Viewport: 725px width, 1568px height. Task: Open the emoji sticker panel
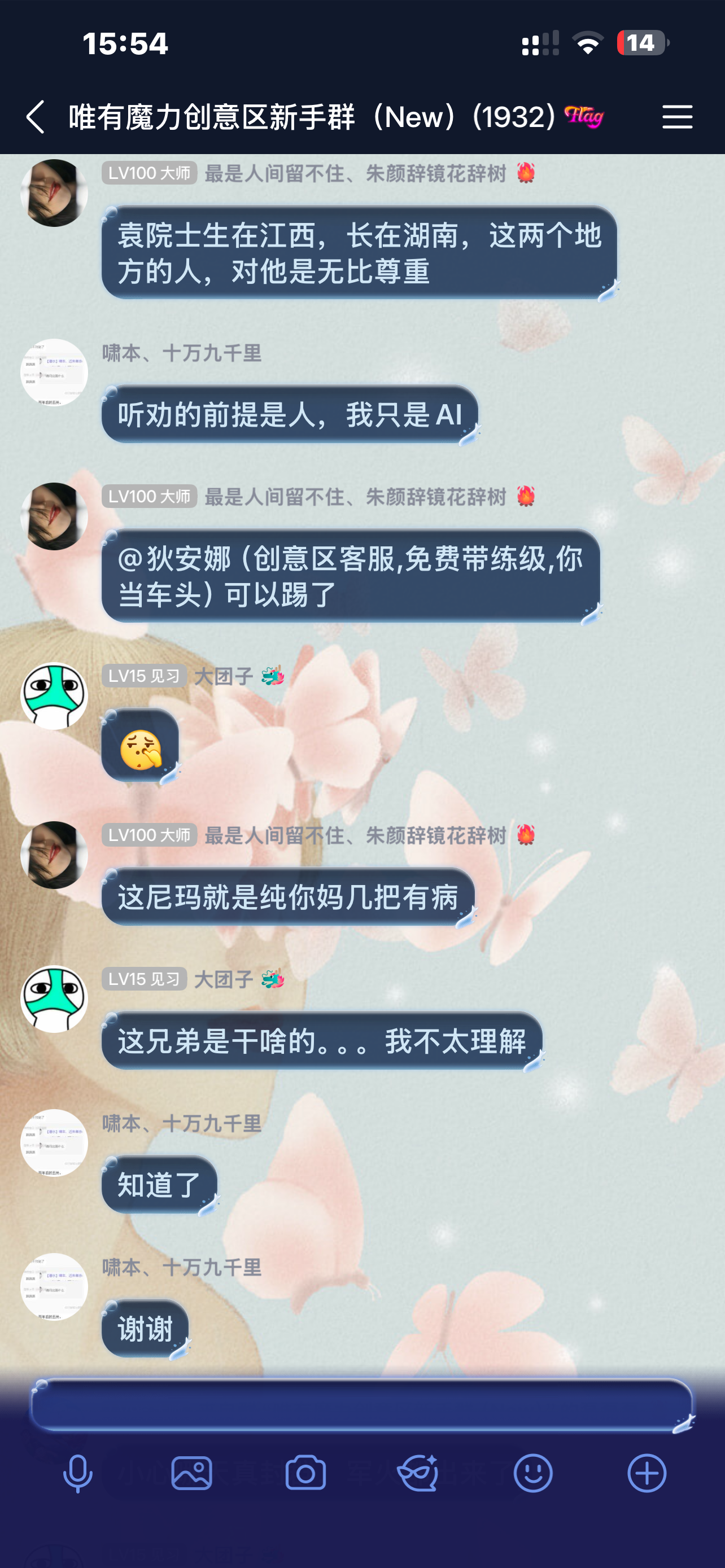(533, 1474)
